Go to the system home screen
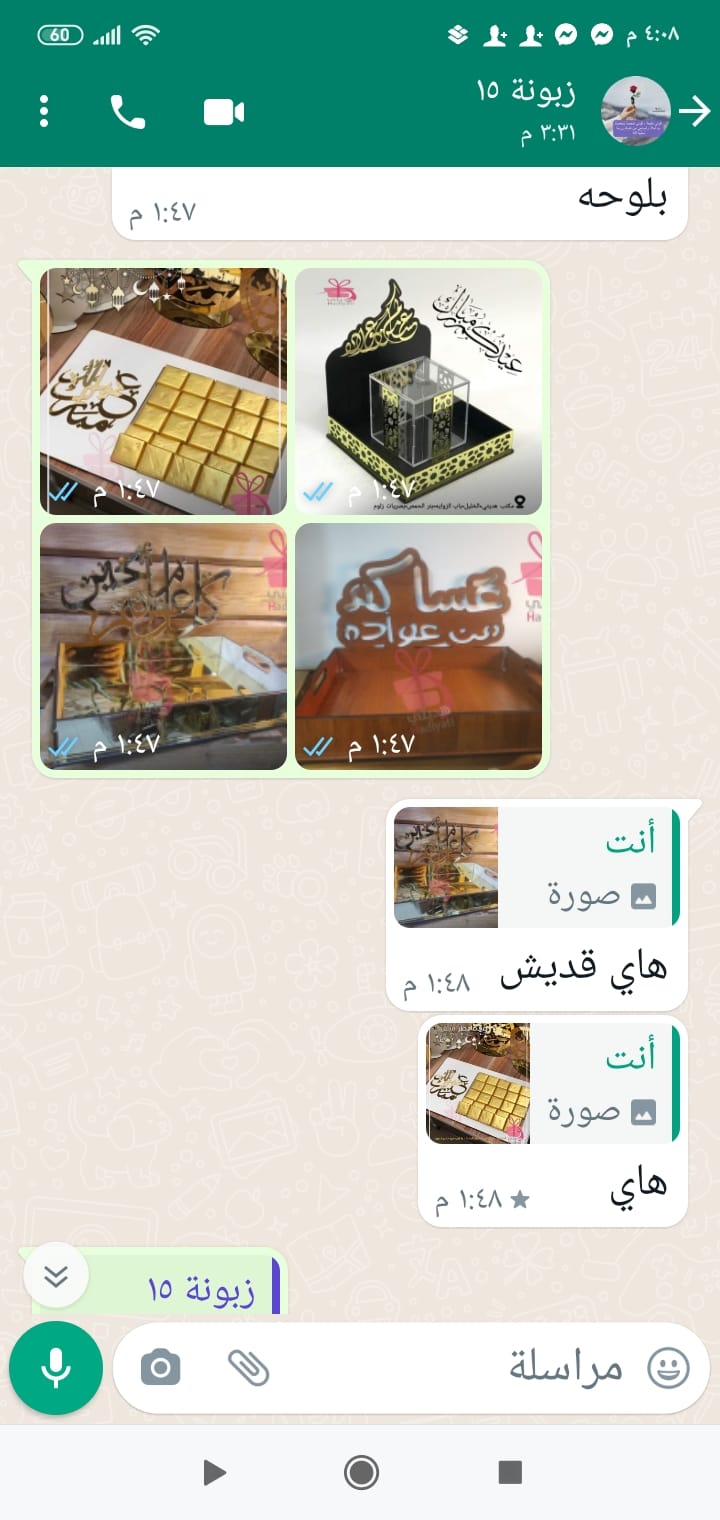Screen dimensions: 720x1520 (x=360, y=1472)
